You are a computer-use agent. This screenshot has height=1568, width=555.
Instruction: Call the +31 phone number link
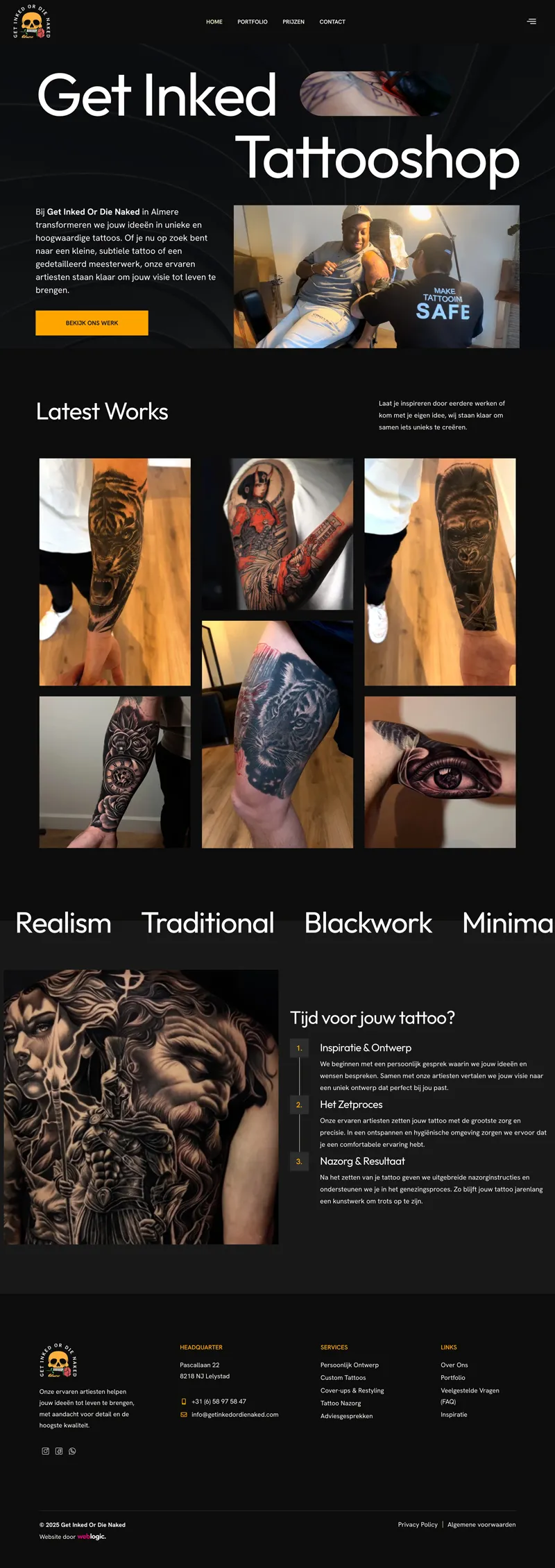[x=219, y=1401]
